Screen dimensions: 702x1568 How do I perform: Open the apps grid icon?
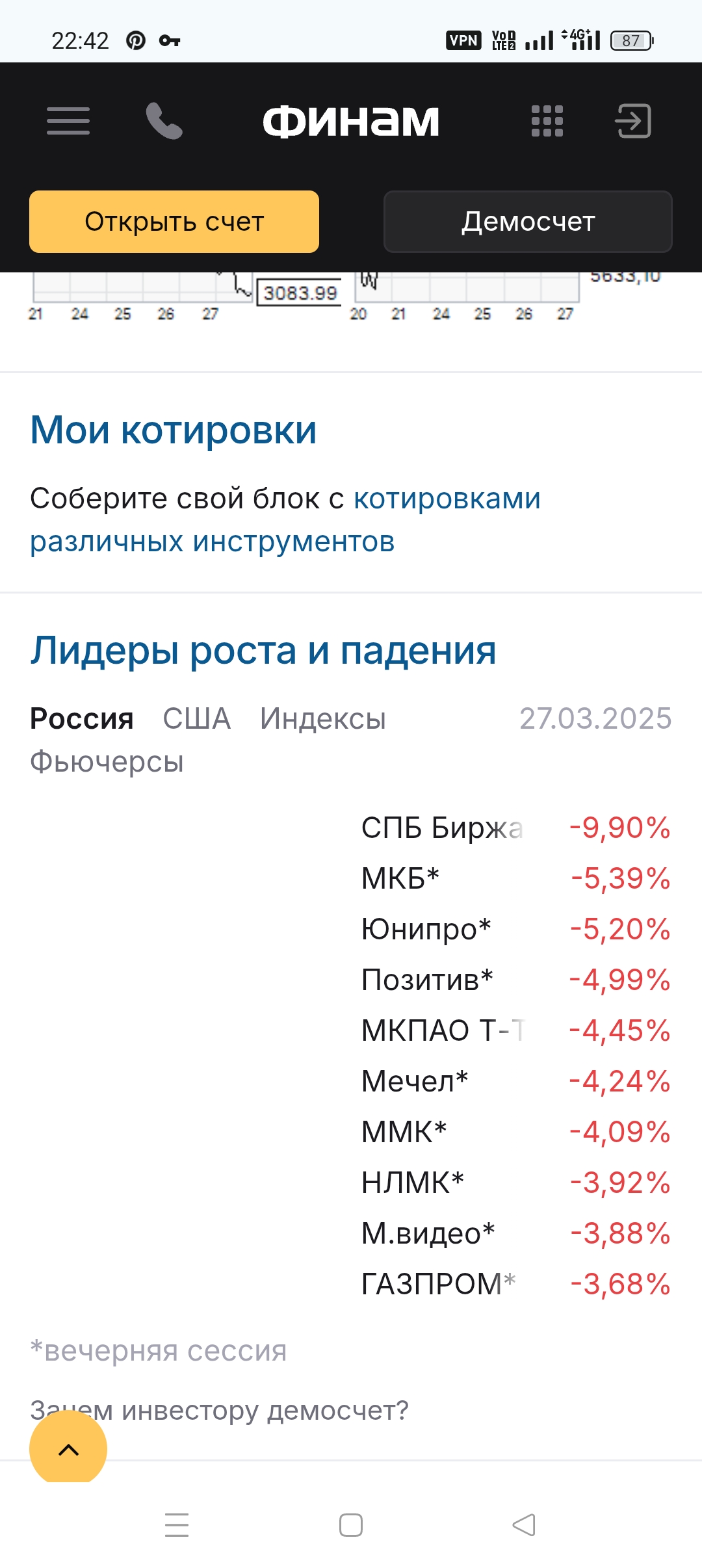547,121
